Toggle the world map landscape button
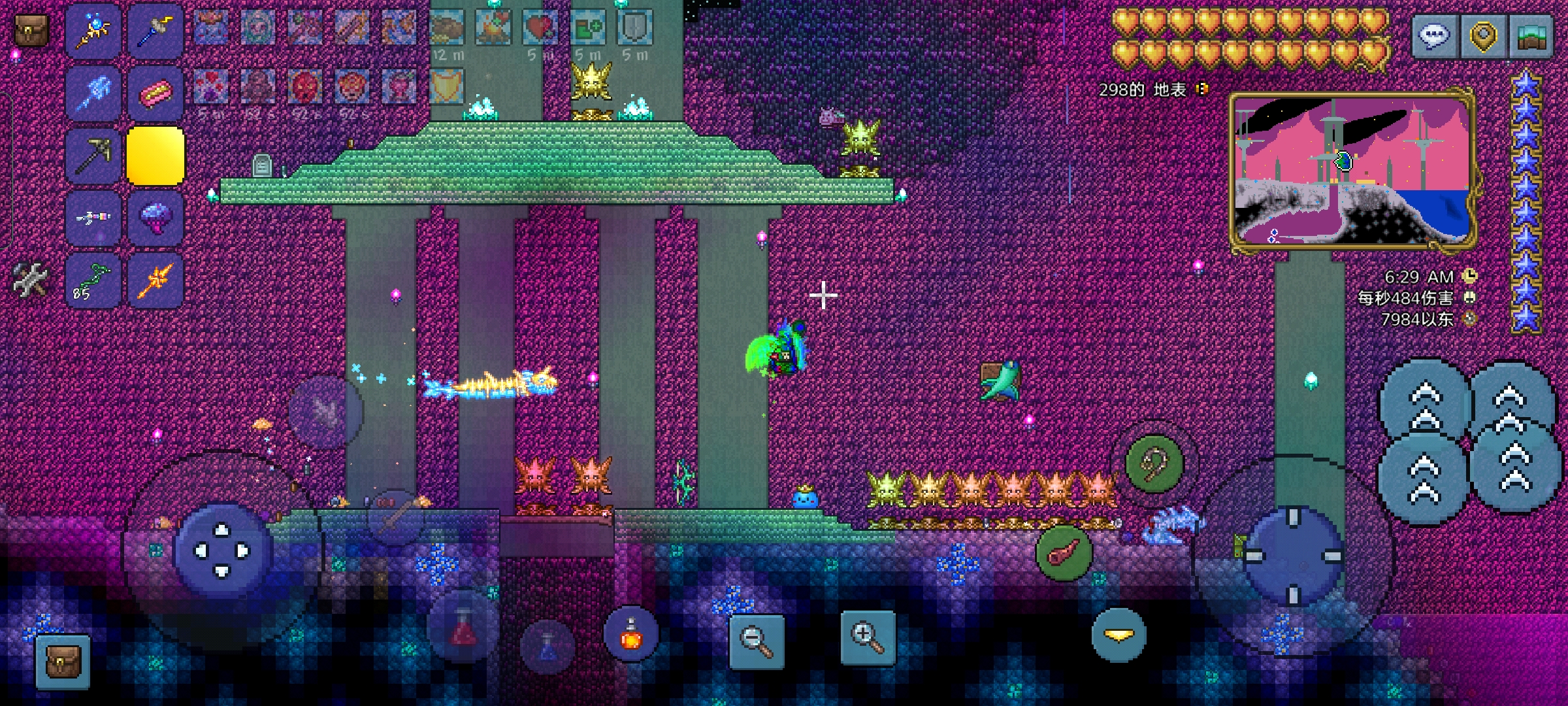Image resolution: width=1568 pixels, height=706 pixels. click(x=1531, y=36)
